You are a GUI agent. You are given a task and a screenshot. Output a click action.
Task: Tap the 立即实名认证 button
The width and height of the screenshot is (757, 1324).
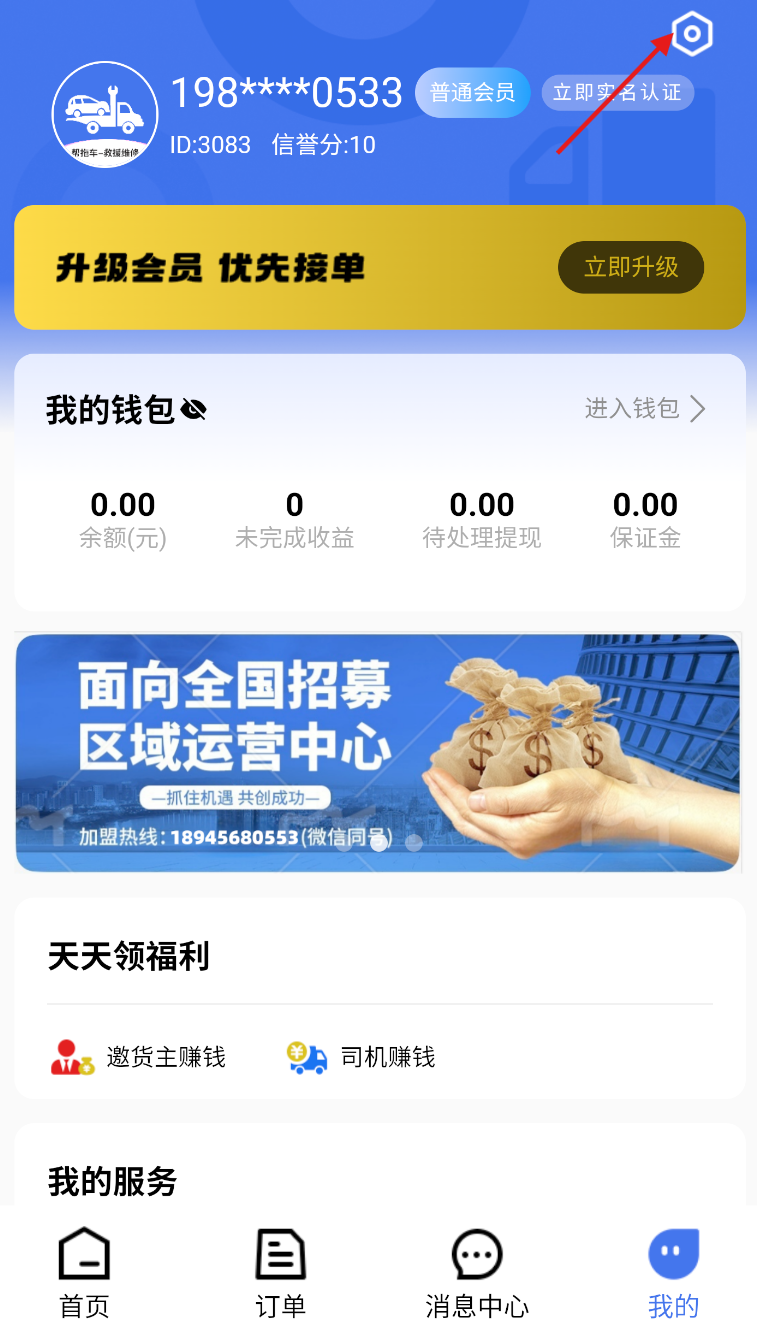coord(617,93)
